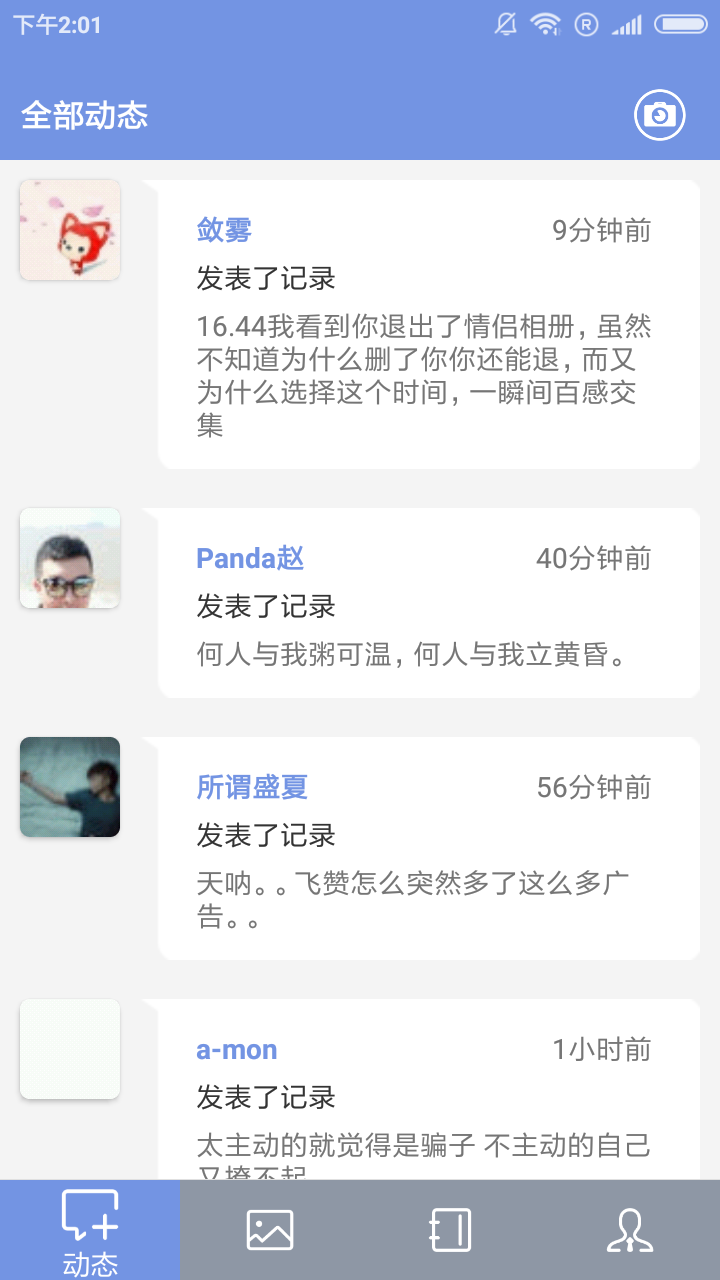View 敛雾's profile avatar
The image size is (720, 1280).
tap(70, 230)
